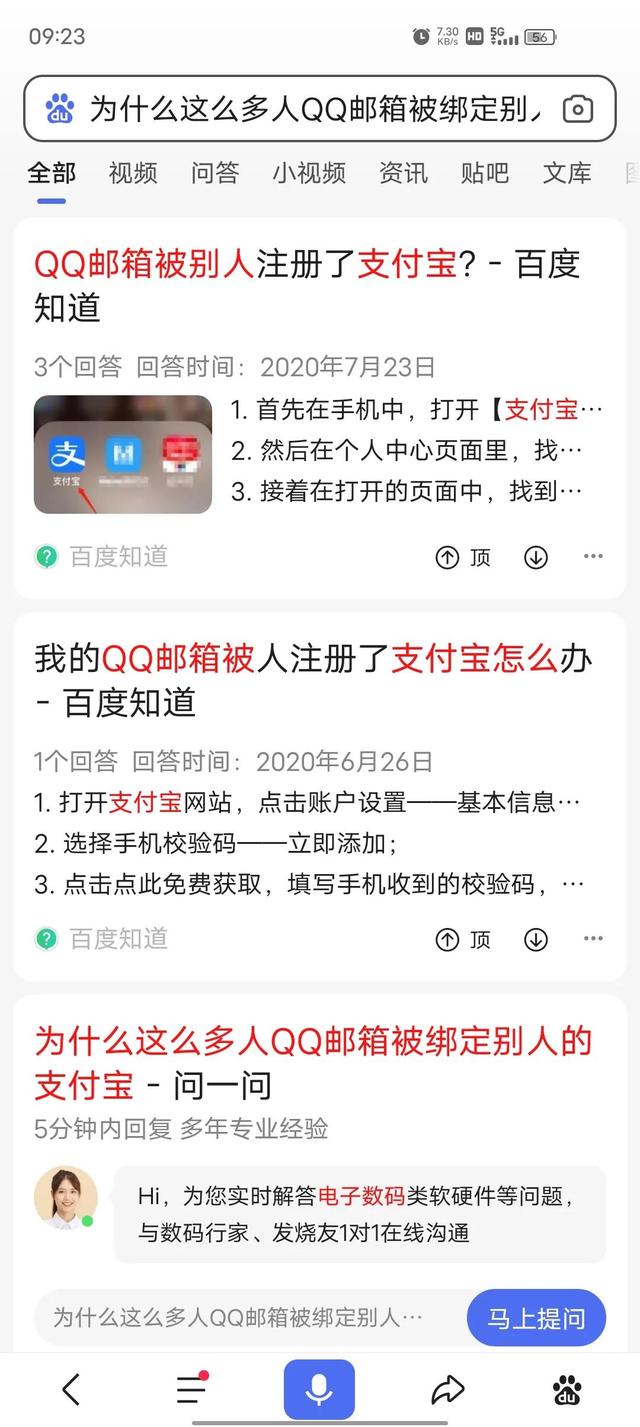The height and width of the screenshot is (1427, 640).
Task: Switch to the 贴吧 tab
Action: 485,173
